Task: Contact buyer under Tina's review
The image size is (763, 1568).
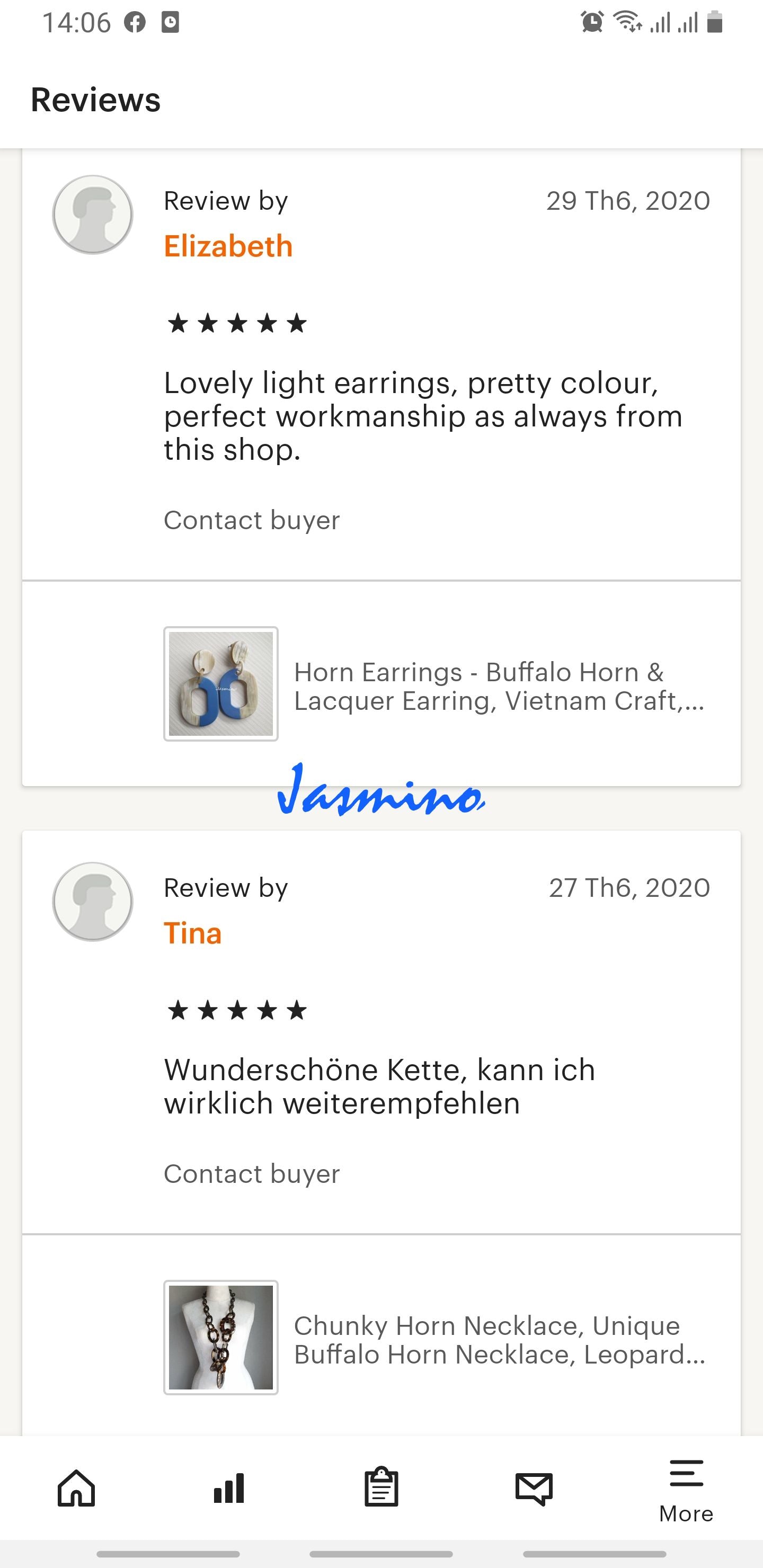Action: click(252, 1174)
